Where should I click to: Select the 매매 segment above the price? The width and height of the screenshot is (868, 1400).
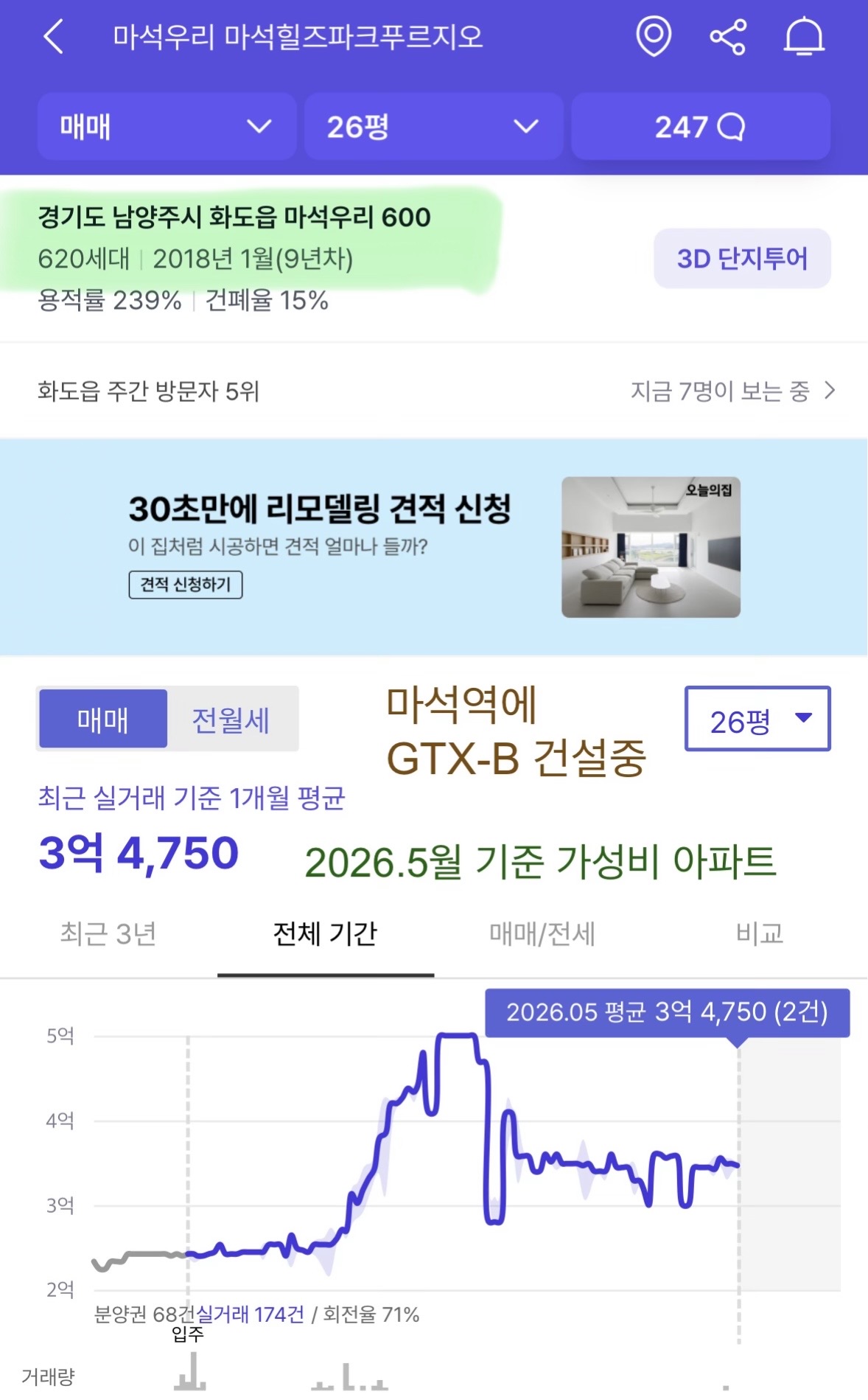103,719
